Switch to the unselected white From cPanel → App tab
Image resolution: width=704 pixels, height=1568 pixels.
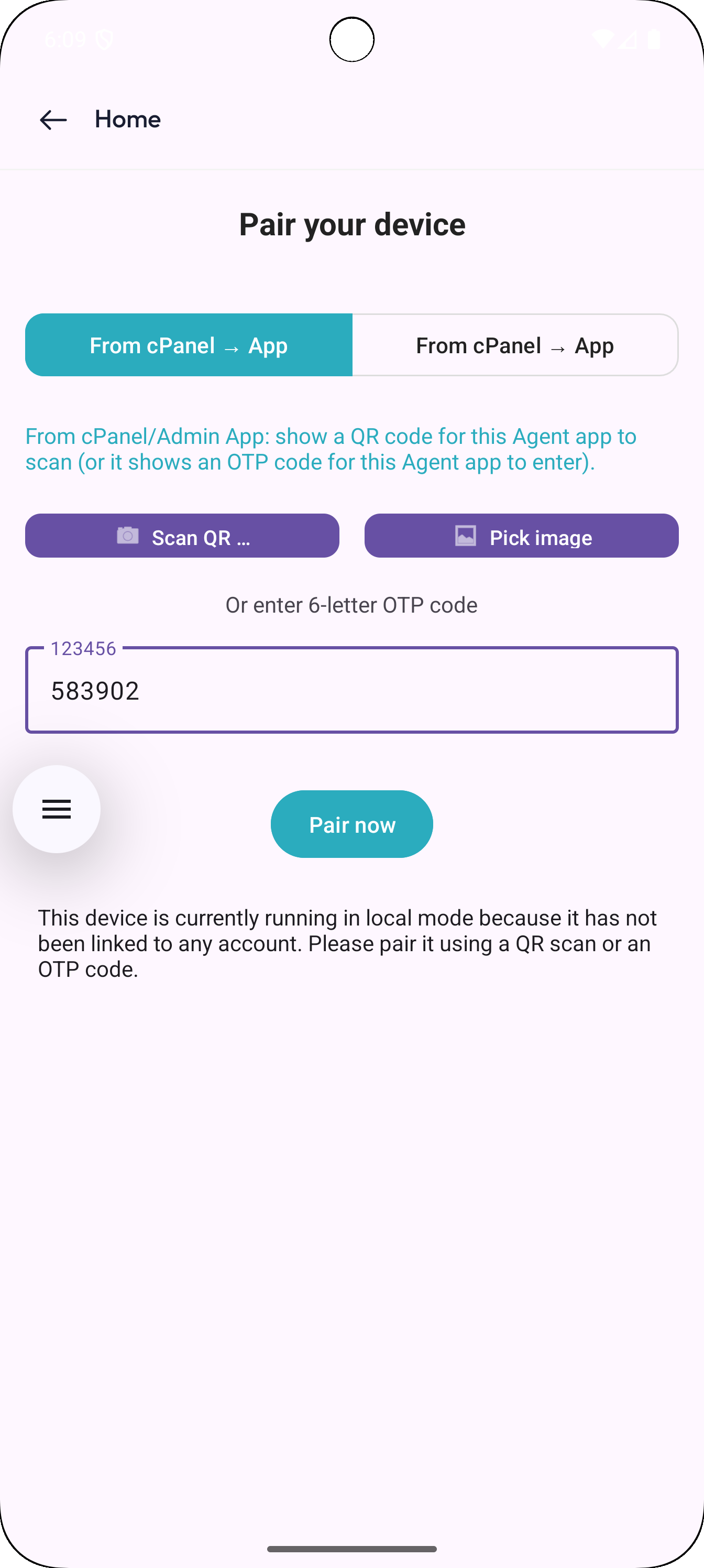[515, 345]
